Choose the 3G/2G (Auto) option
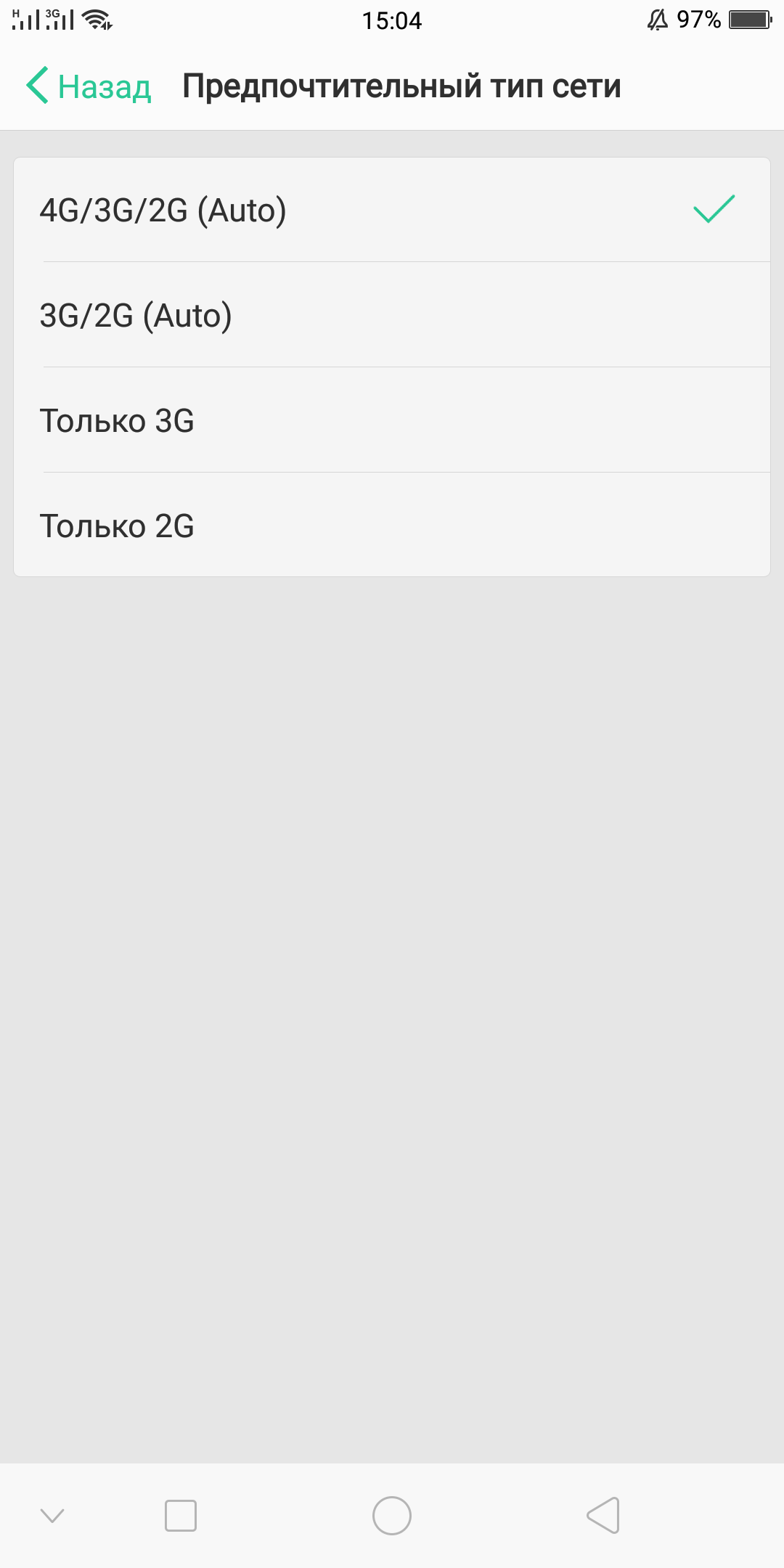Image resolution: width=784 pixels, height=1568 pixels. [x=392, y=316]
